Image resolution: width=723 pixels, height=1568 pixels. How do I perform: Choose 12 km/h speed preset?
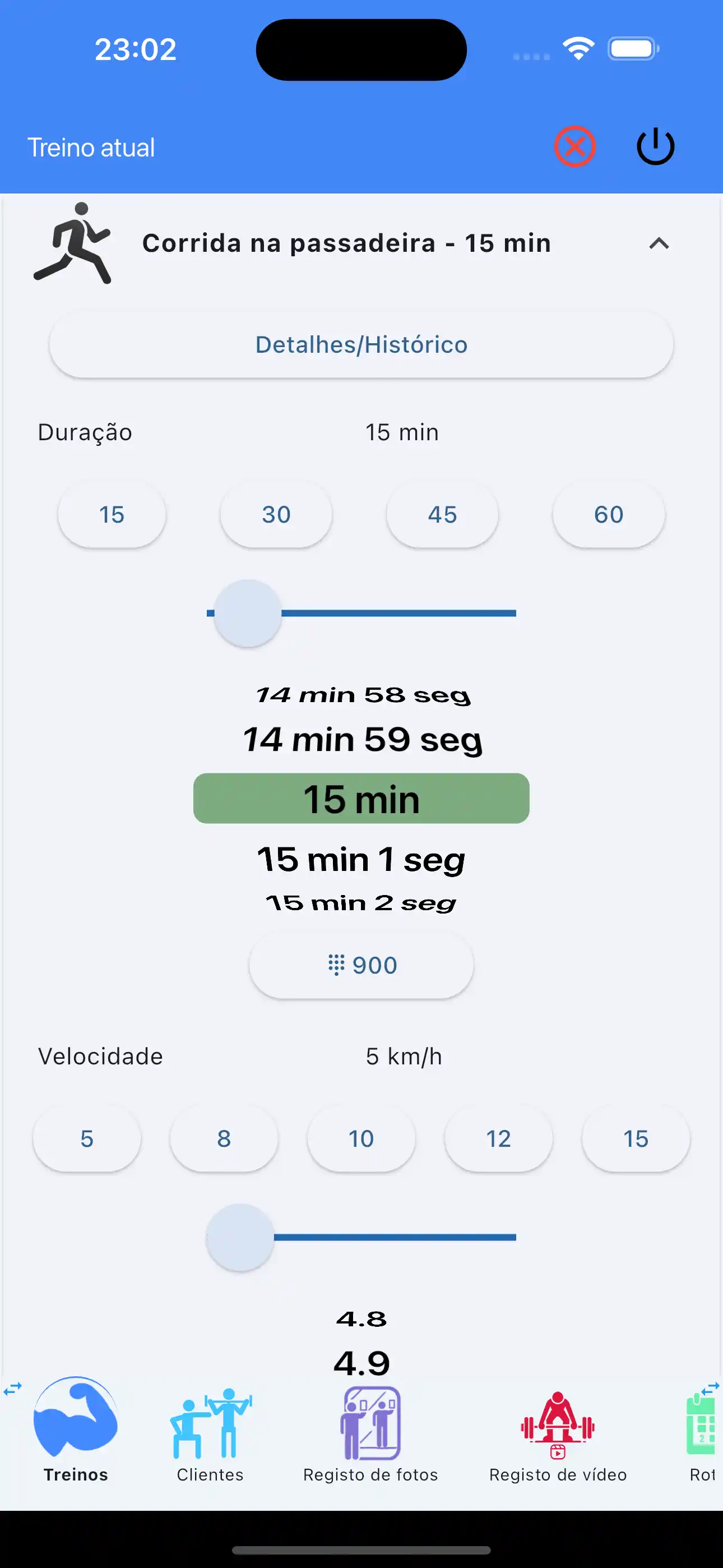[x=498, y=1138]
